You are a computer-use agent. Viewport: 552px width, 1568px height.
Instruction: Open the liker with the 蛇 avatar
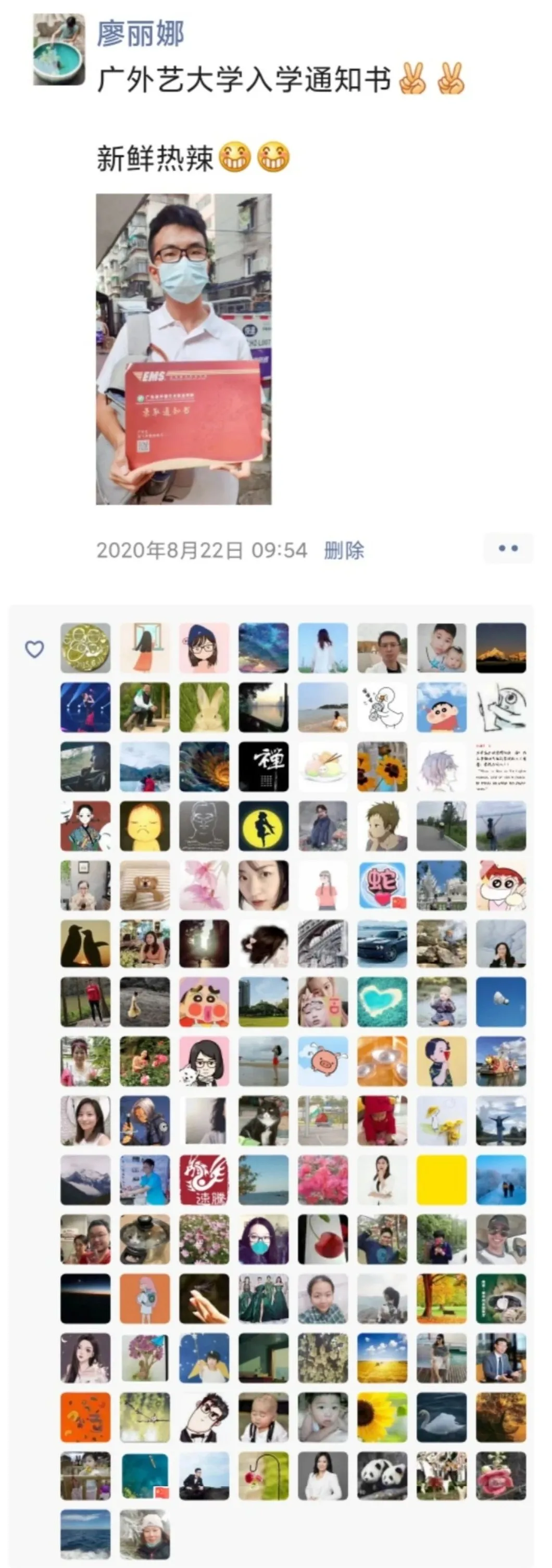click(382, 885)
